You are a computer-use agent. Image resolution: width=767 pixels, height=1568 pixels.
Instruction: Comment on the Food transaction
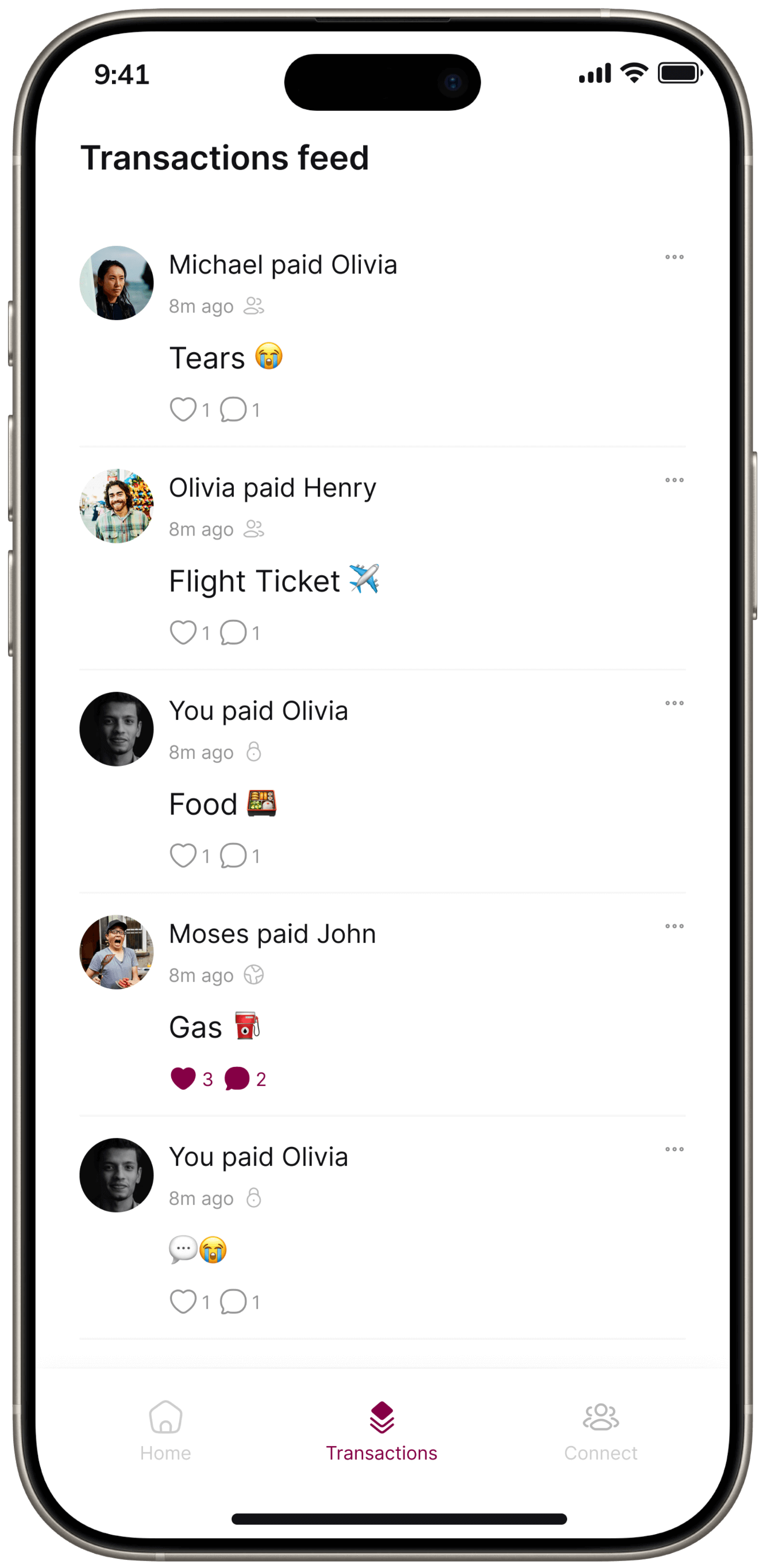tap(233, 855)
